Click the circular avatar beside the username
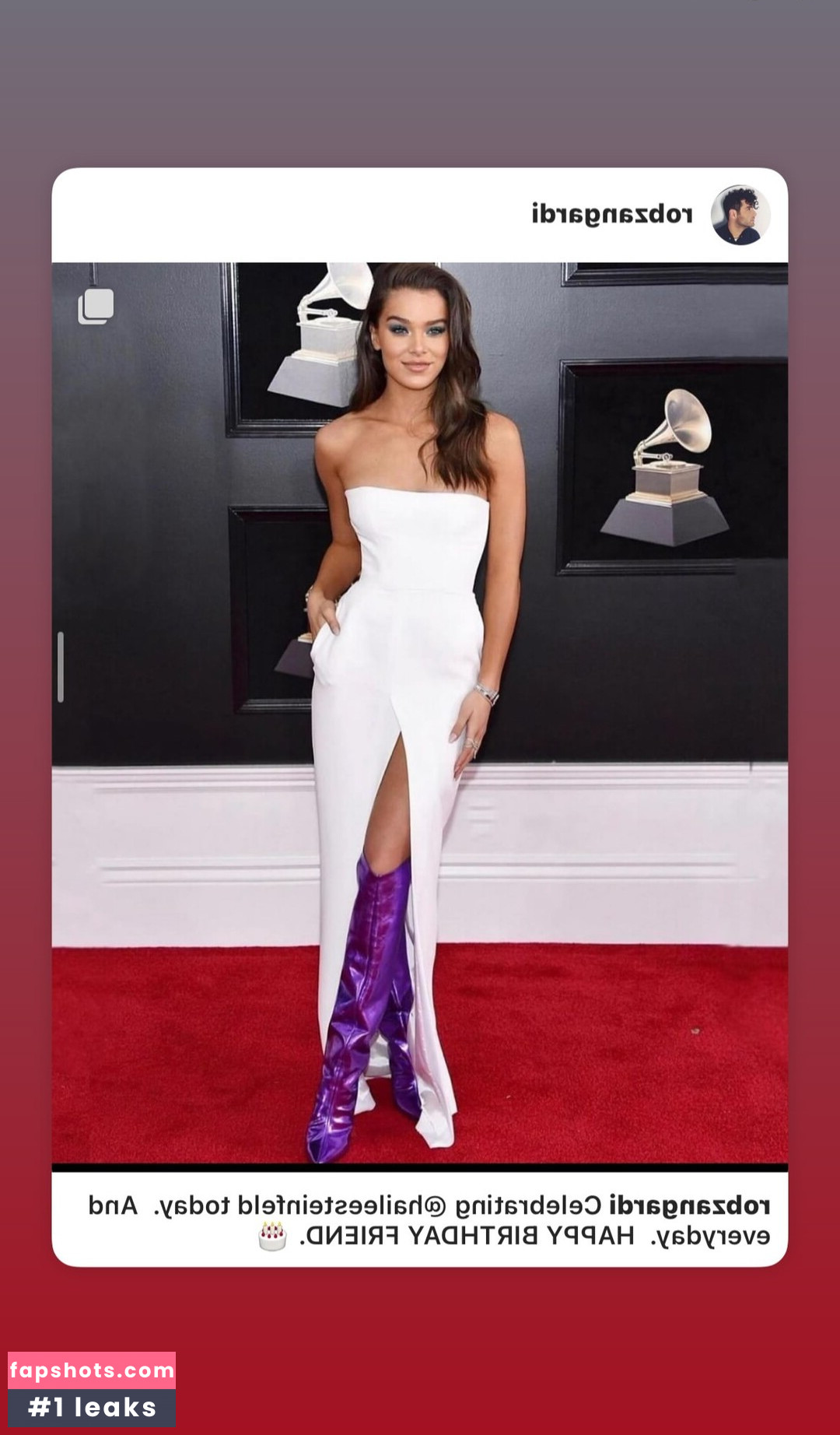 [740, 215]
